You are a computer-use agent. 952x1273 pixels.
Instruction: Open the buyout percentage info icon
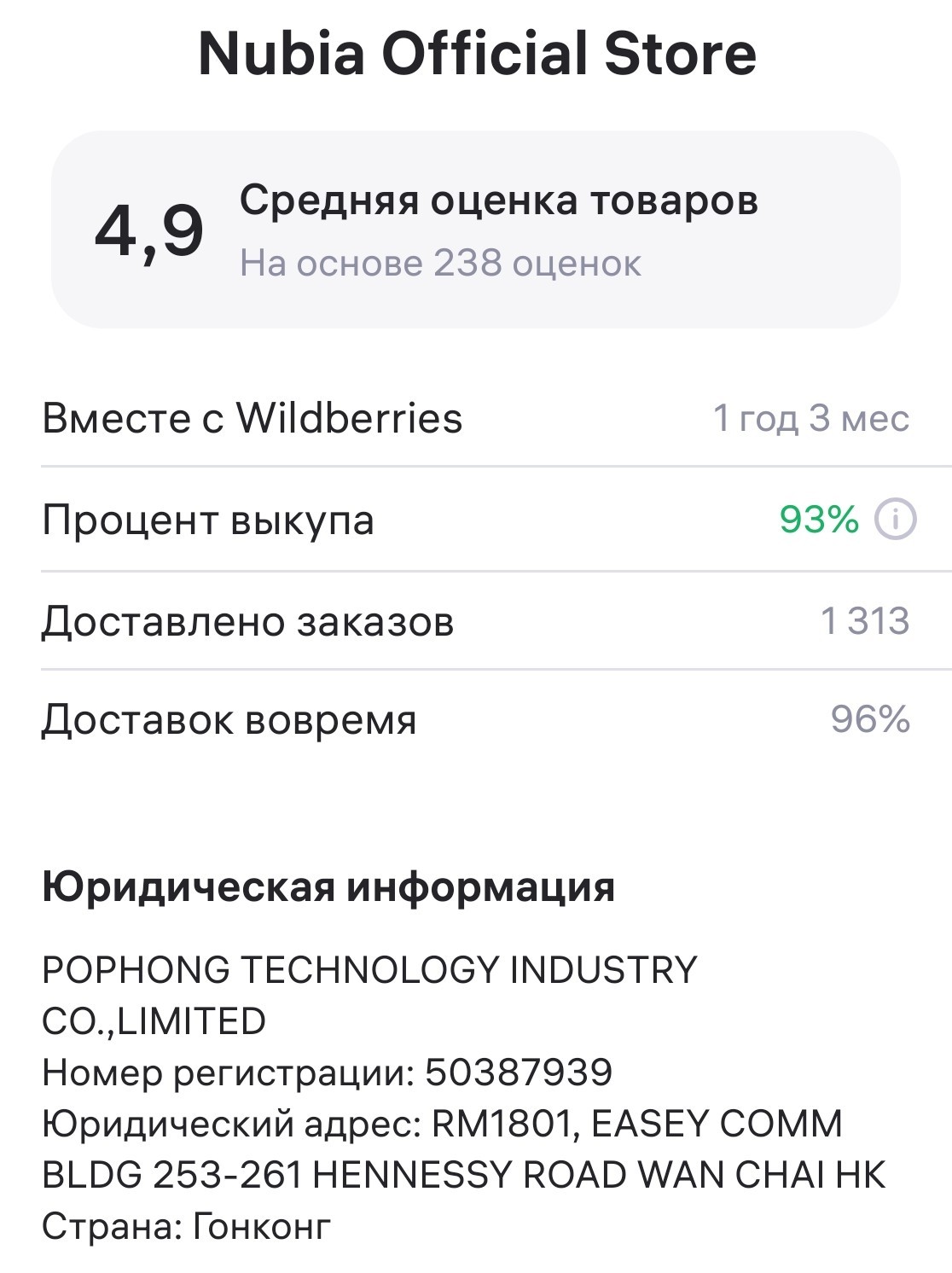tap(895, 520)
